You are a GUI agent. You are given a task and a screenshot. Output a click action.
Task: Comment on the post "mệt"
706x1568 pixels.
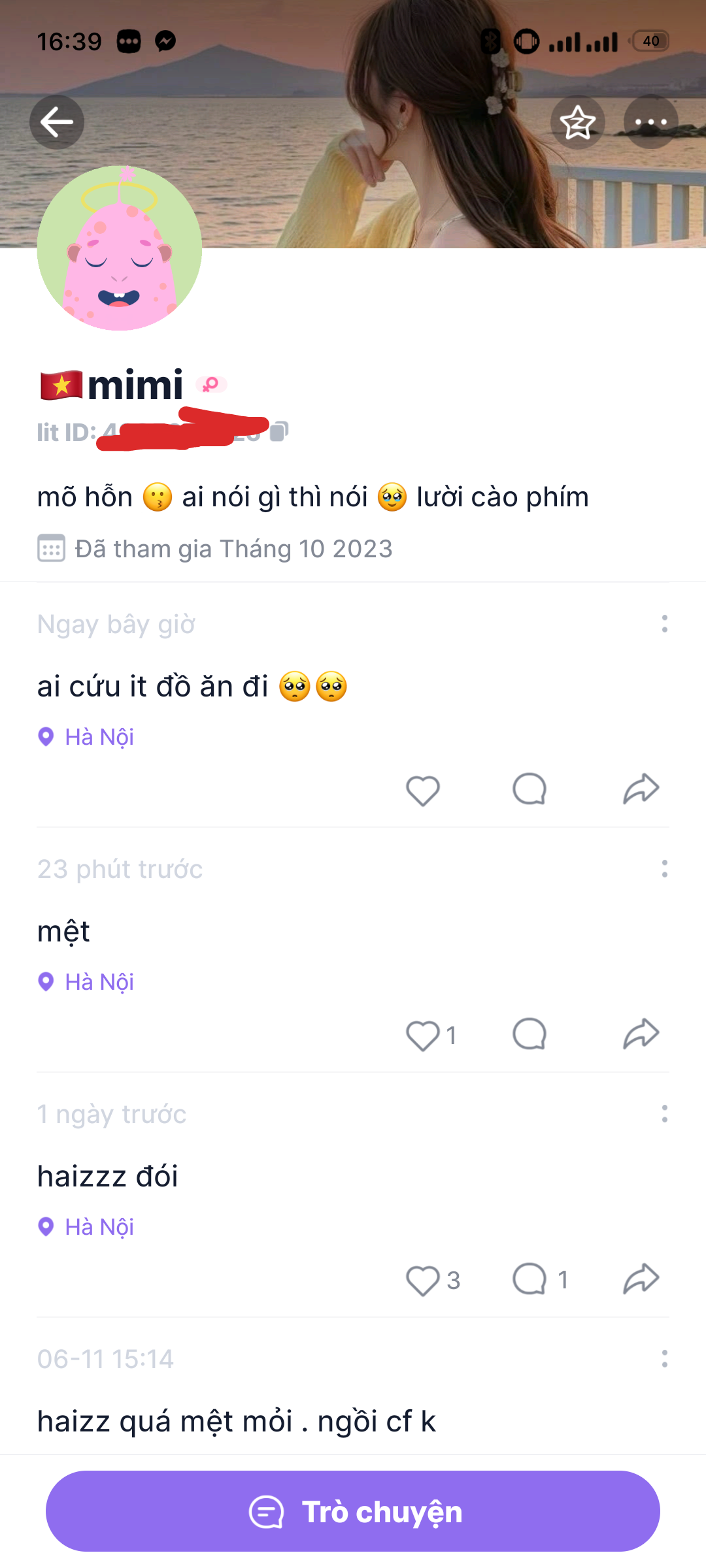click(529, 1034)
